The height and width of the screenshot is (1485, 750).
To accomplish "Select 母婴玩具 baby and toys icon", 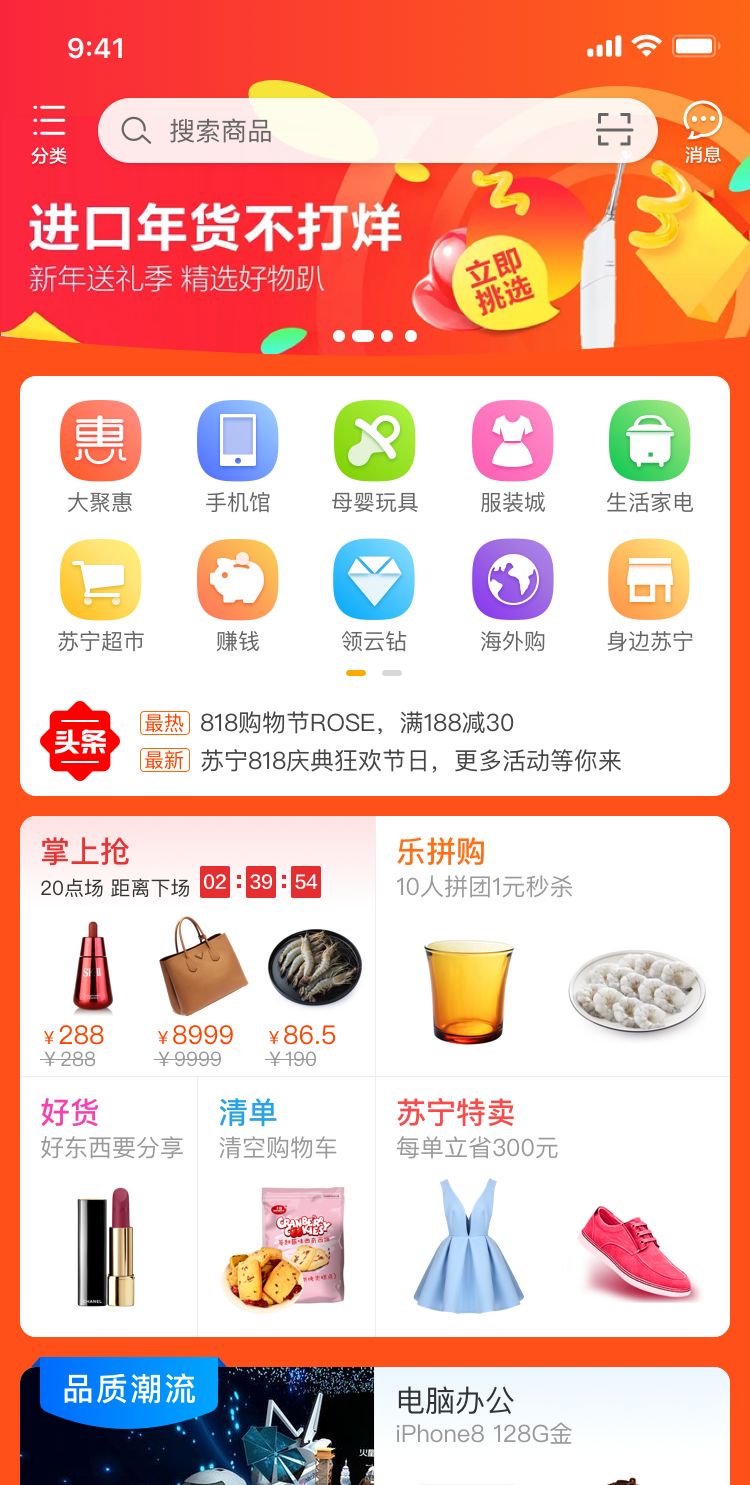I will tap(375, 439).
